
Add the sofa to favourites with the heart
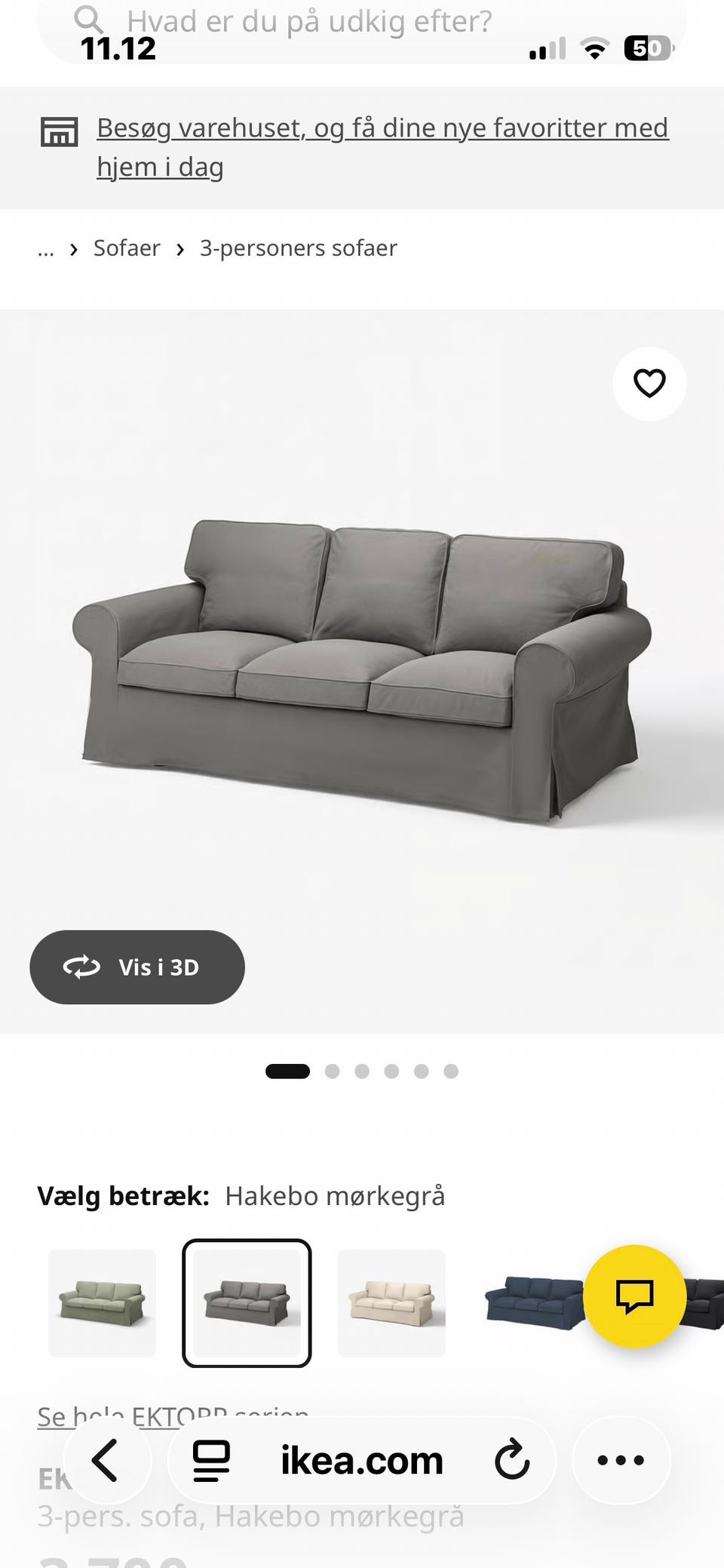coord(649,383)
